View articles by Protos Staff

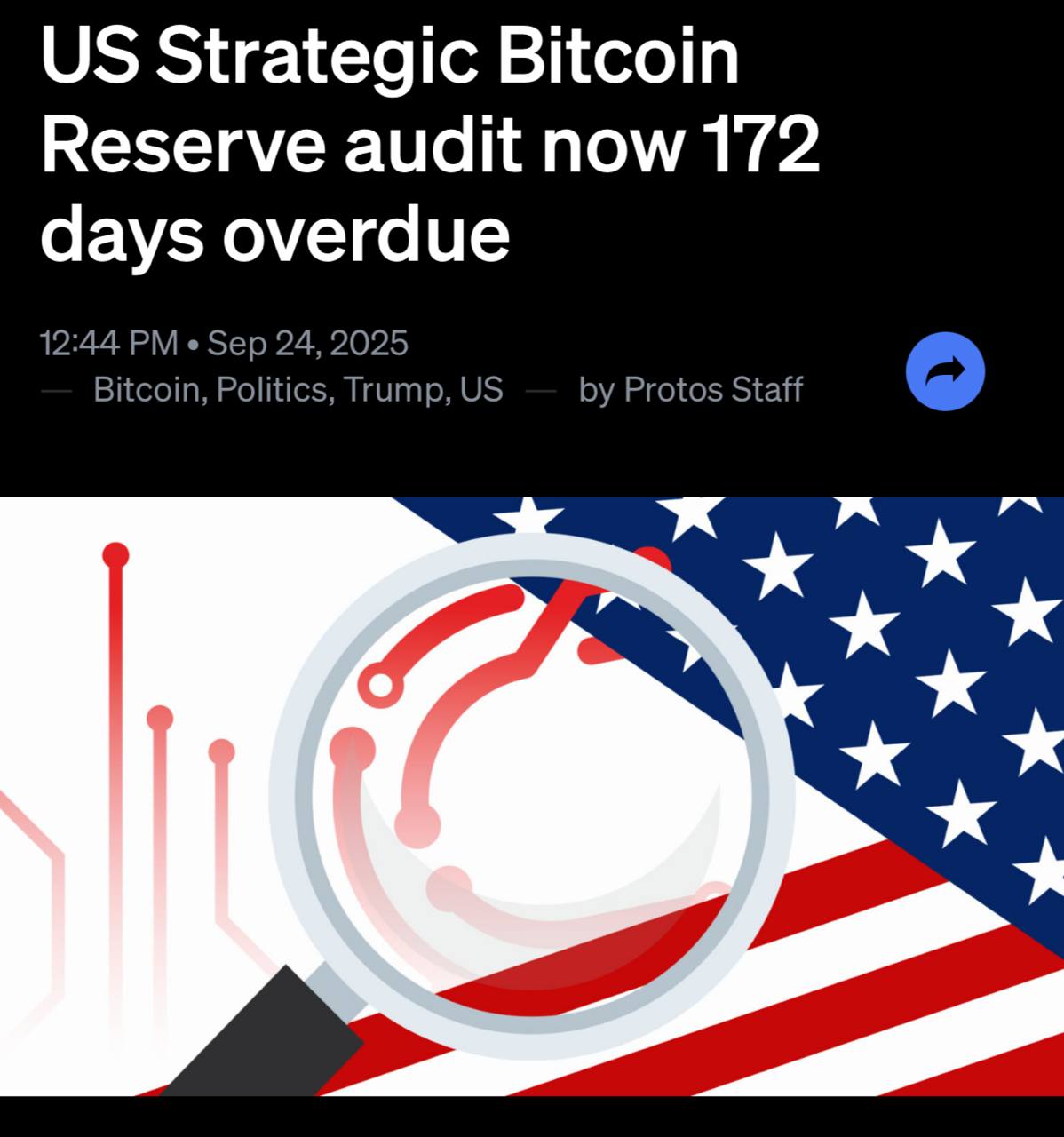[712, 390]
